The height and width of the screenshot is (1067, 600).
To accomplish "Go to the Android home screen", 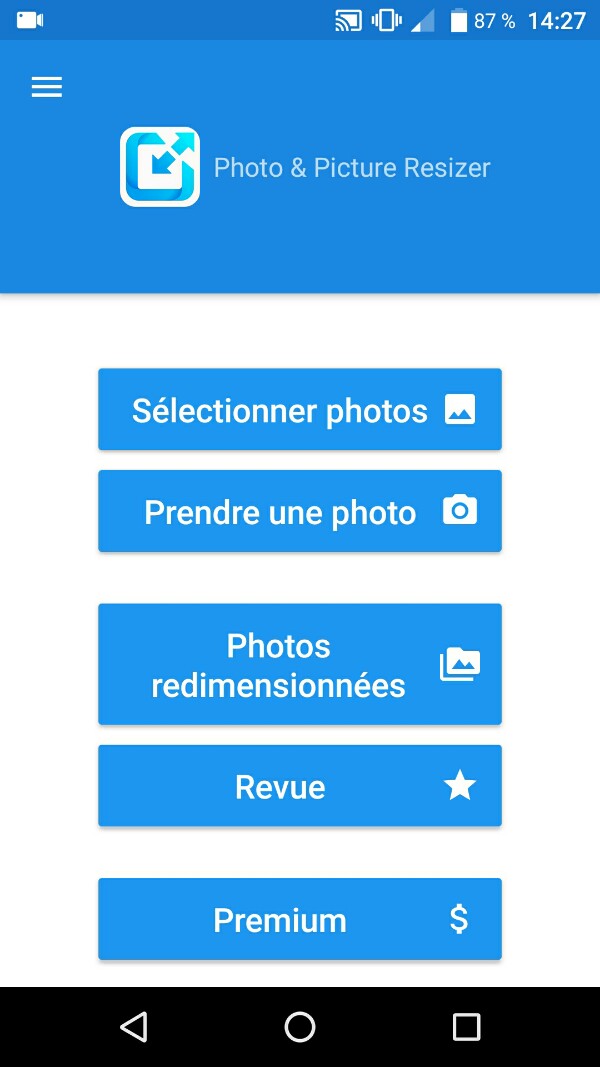I will coord(300,1027).
